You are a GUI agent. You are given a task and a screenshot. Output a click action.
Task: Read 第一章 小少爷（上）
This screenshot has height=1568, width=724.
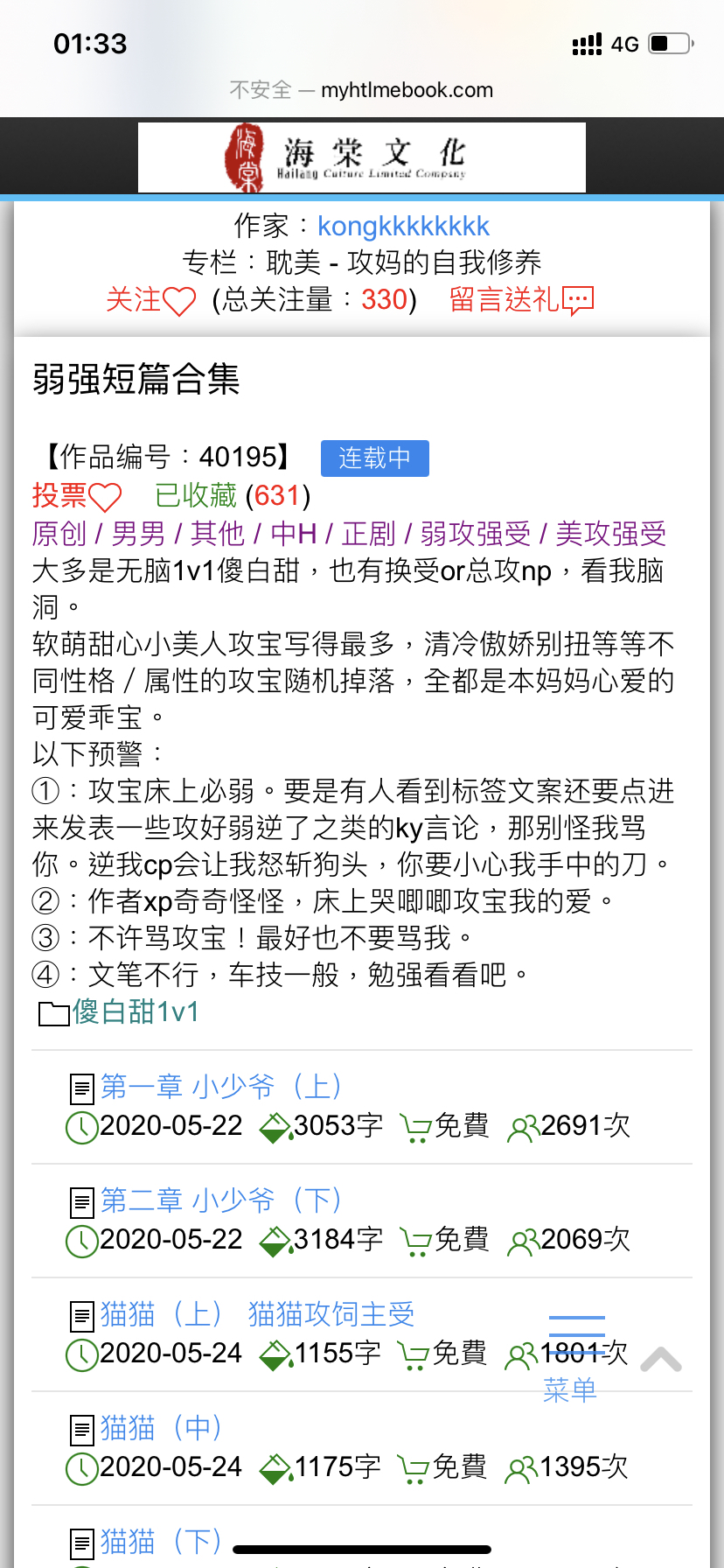(220, 1087)
